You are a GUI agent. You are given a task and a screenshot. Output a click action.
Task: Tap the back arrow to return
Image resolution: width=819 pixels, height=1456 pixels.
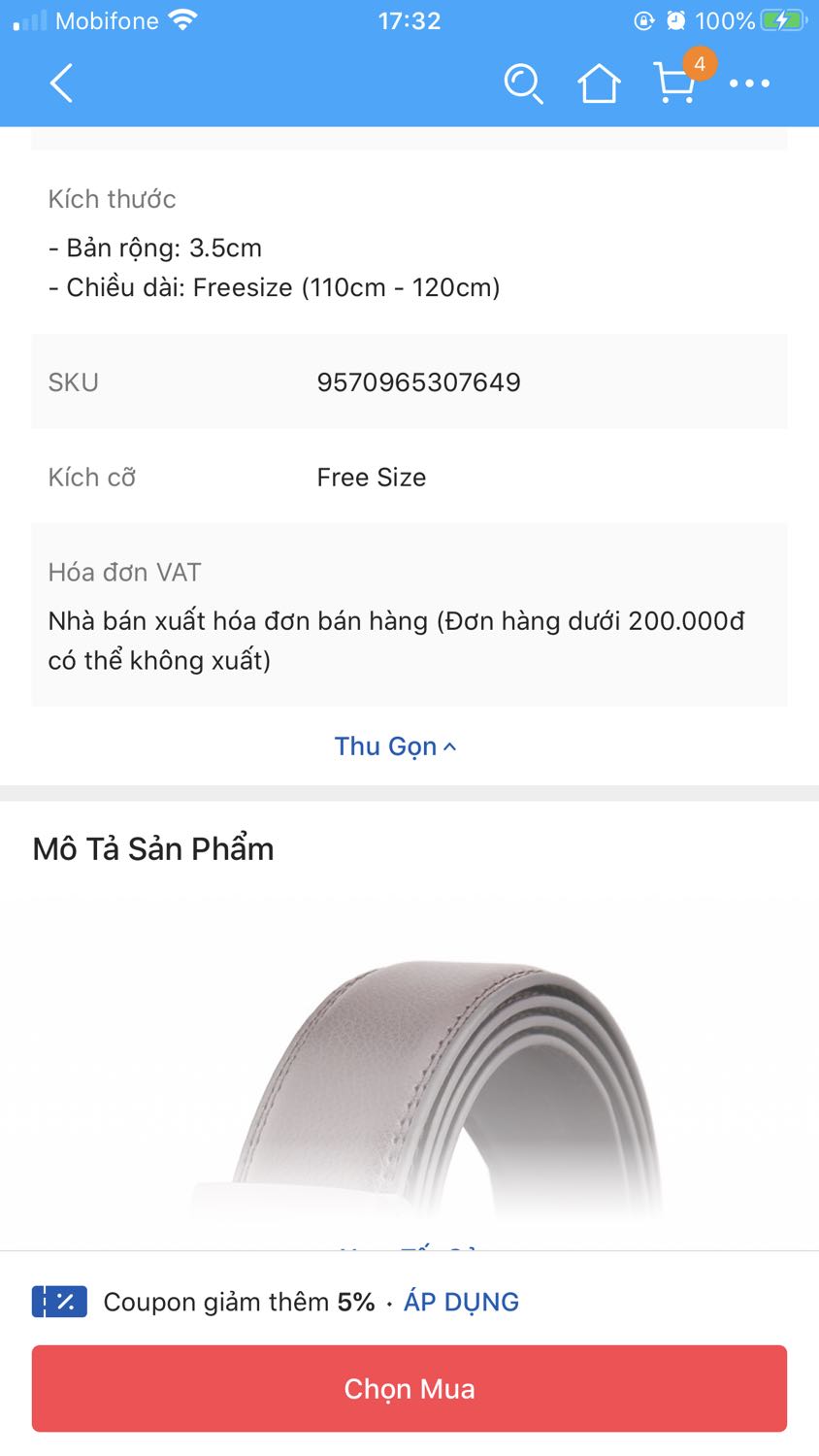[61, 83]
